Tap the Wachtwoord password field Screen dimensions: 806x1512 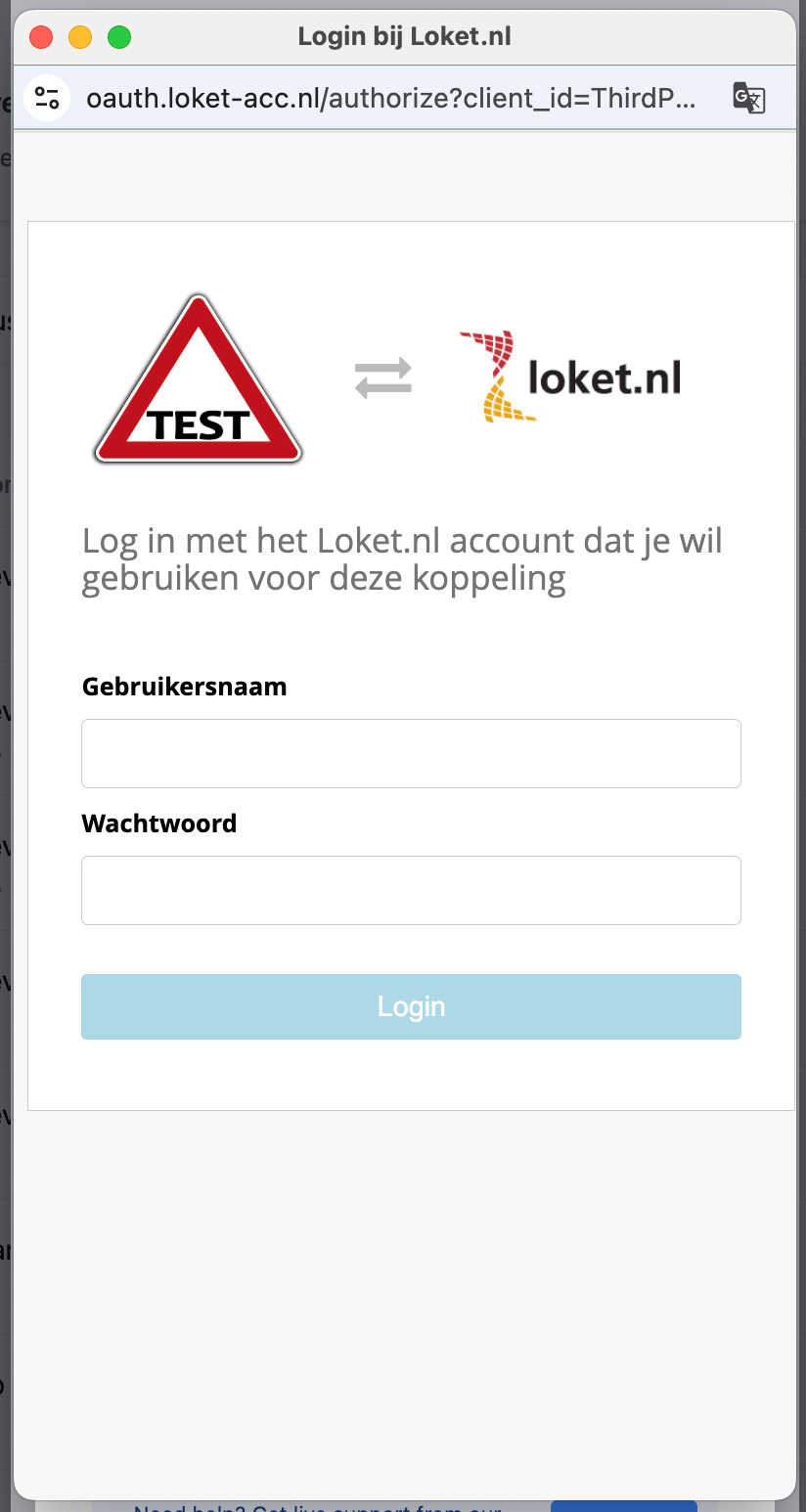click(411, 890)
